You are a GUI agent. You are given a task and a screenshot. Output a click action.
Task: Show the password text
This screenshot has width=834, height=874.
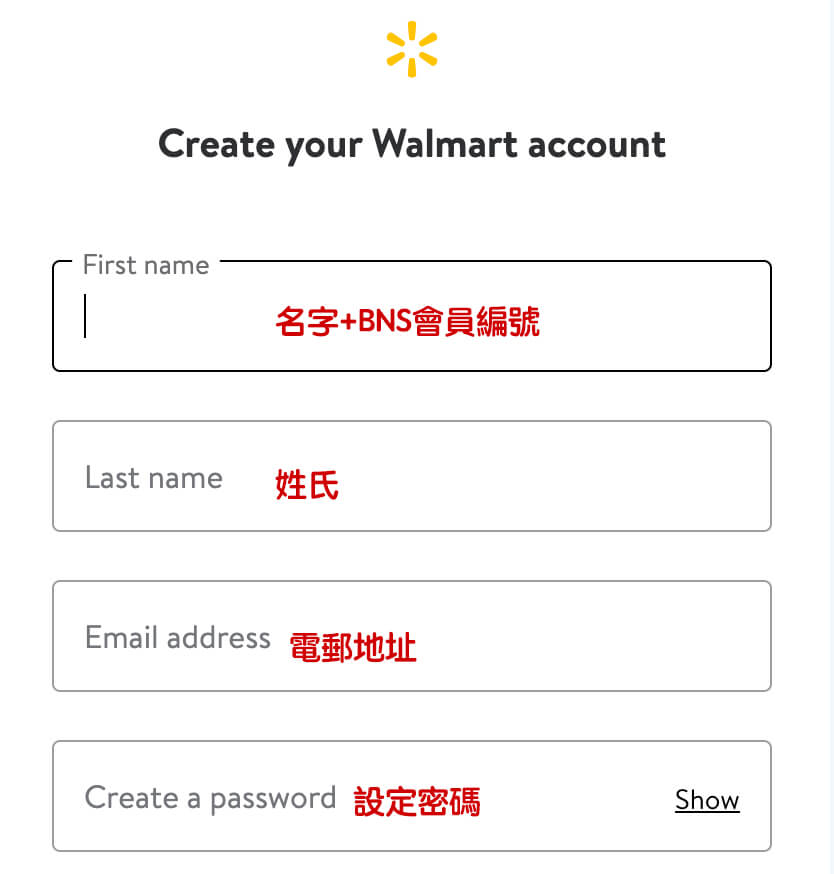click(707, 800)
